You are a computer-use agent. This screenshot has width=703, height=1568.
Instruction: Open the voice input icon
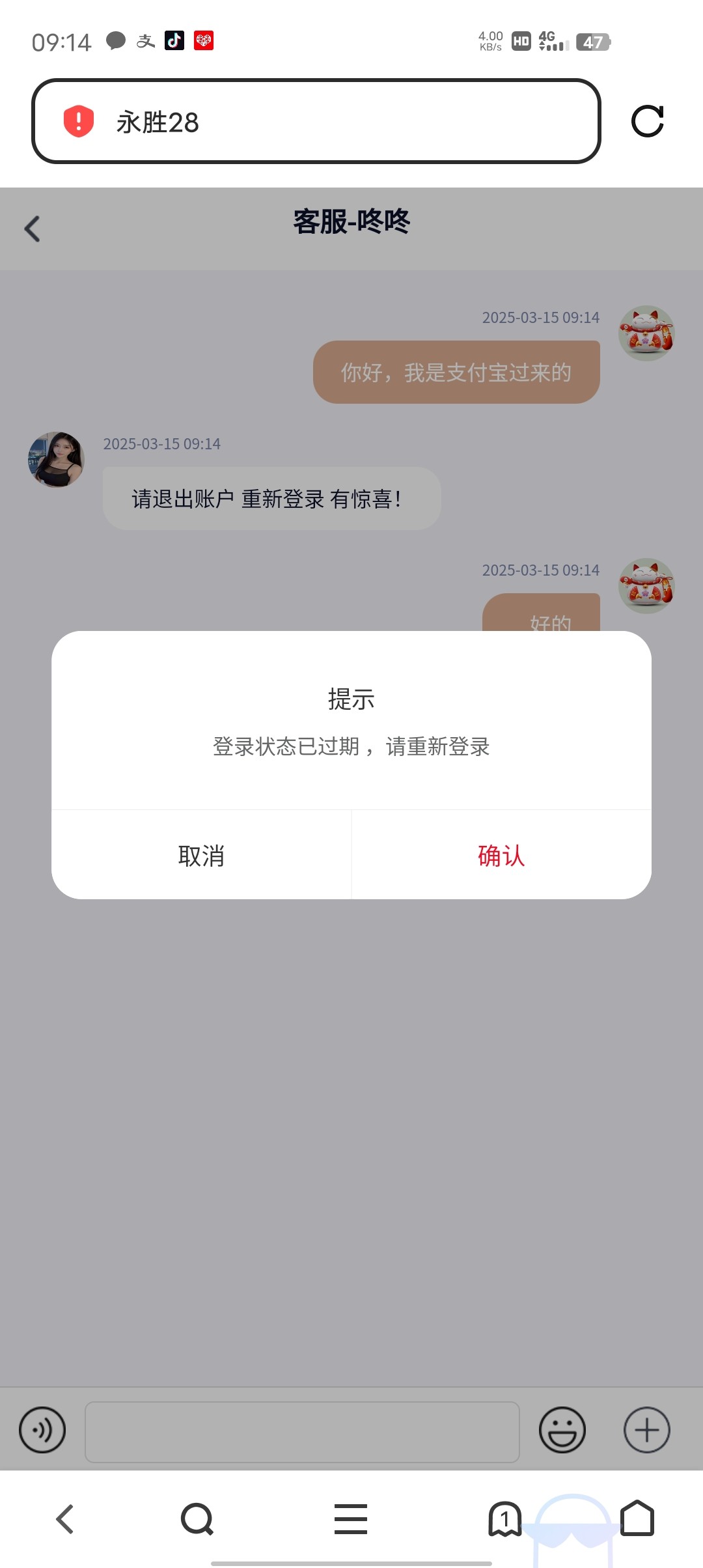coord(42,1431)
